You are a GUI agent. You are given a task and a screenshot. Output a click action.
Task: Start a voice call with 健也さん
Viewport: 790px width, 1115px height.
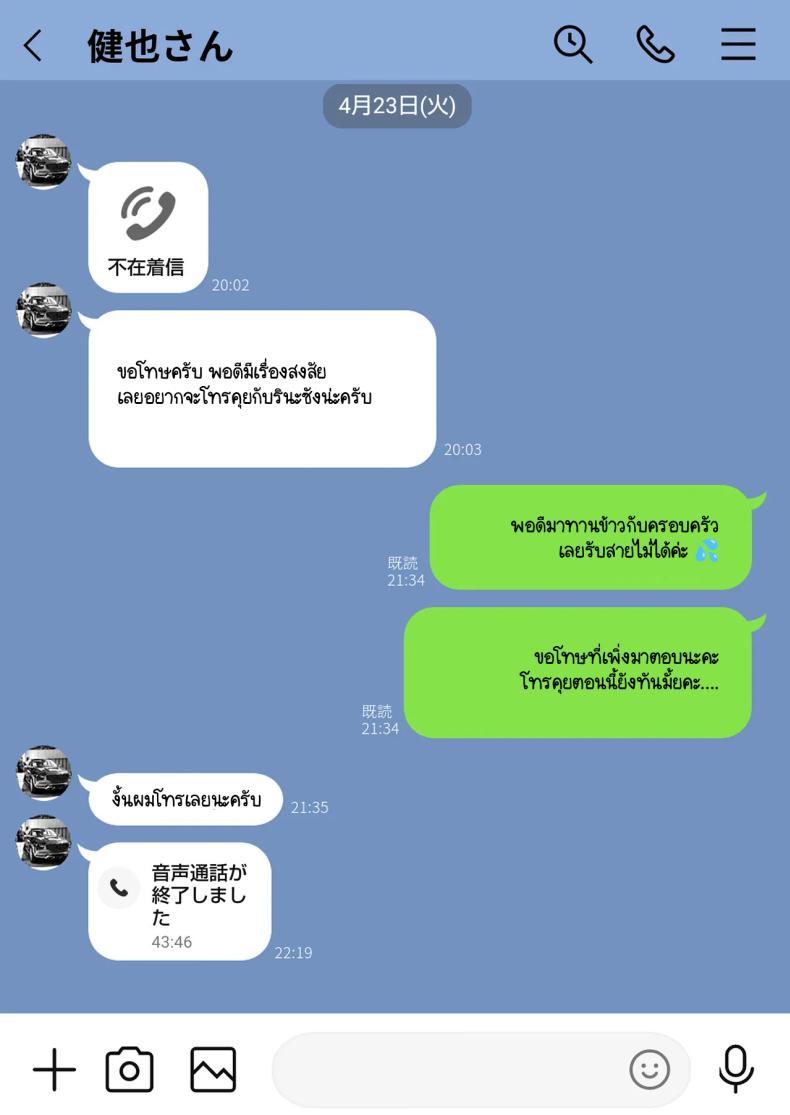655,45
